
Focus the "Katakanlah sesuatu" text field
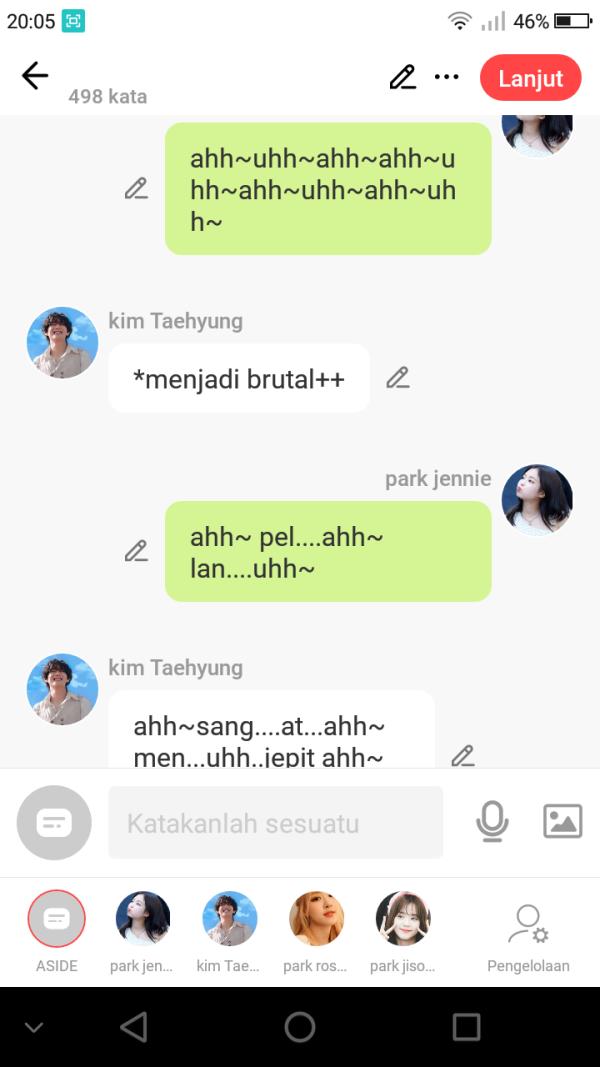pos(275,823)
